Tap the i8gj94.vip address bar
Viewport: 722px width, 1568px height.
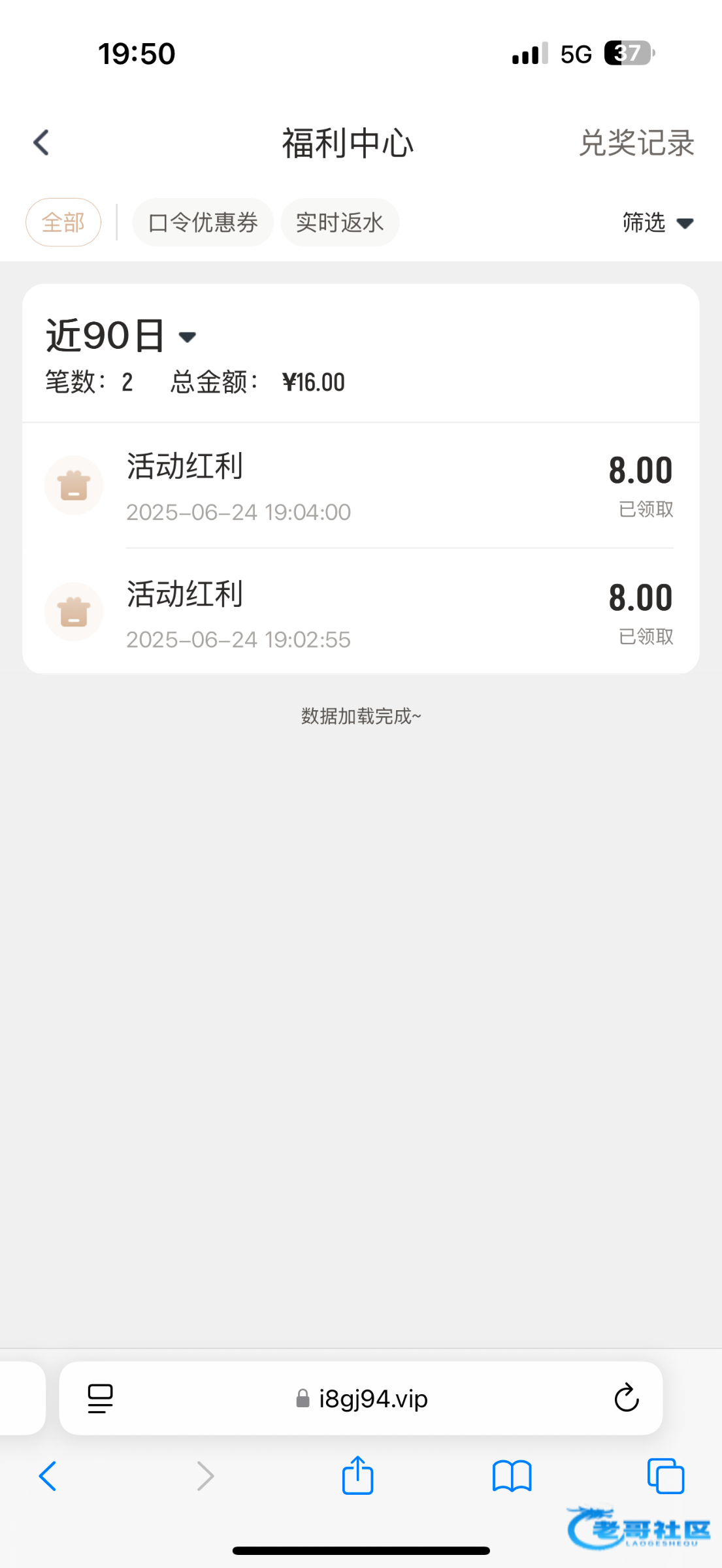(x=361, y=1399)
